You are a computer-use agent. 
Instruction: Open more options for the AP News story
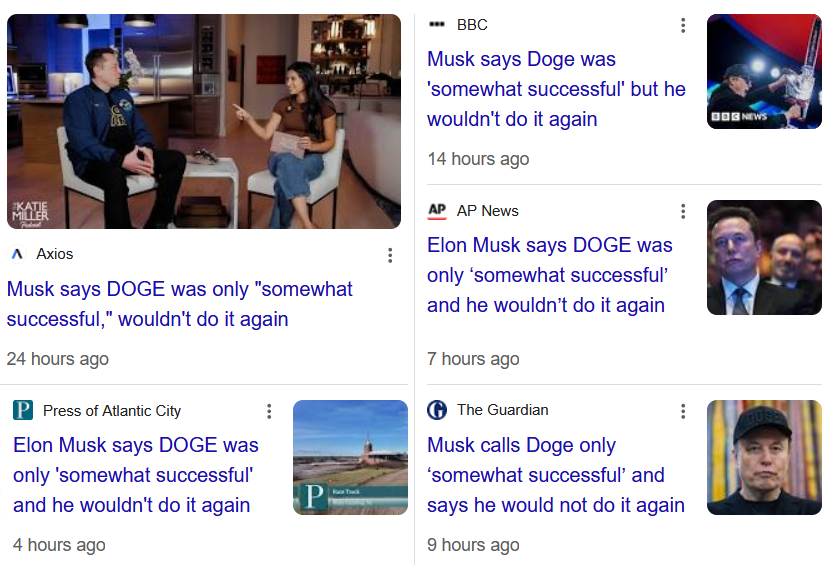[683, 212]
